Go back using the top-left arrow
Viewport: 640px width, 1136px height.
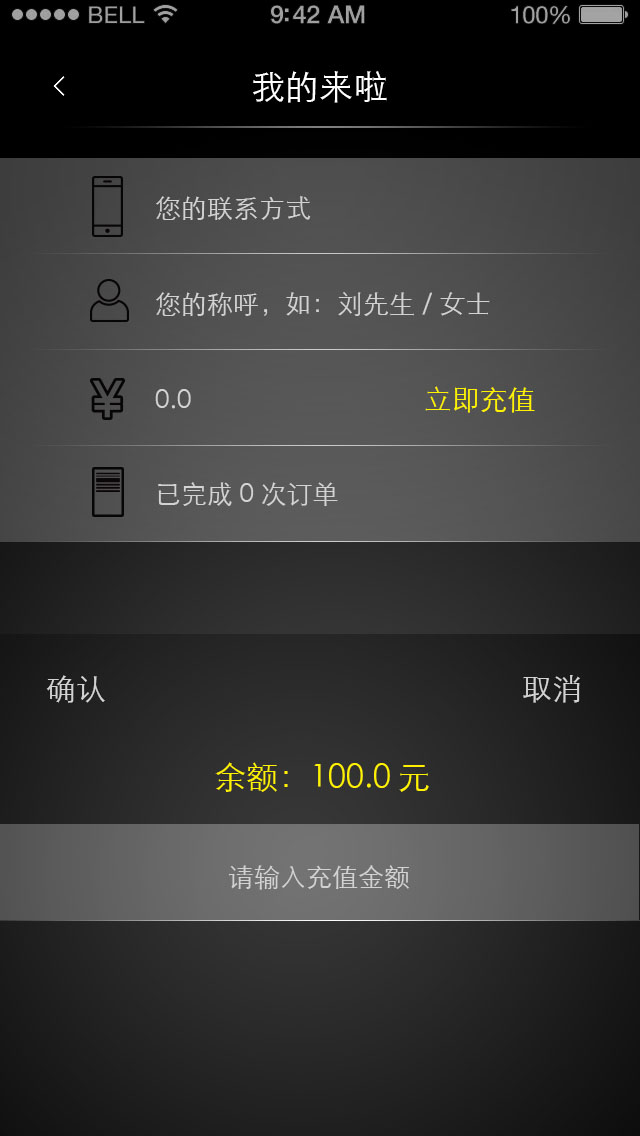(x=59, y=87)
